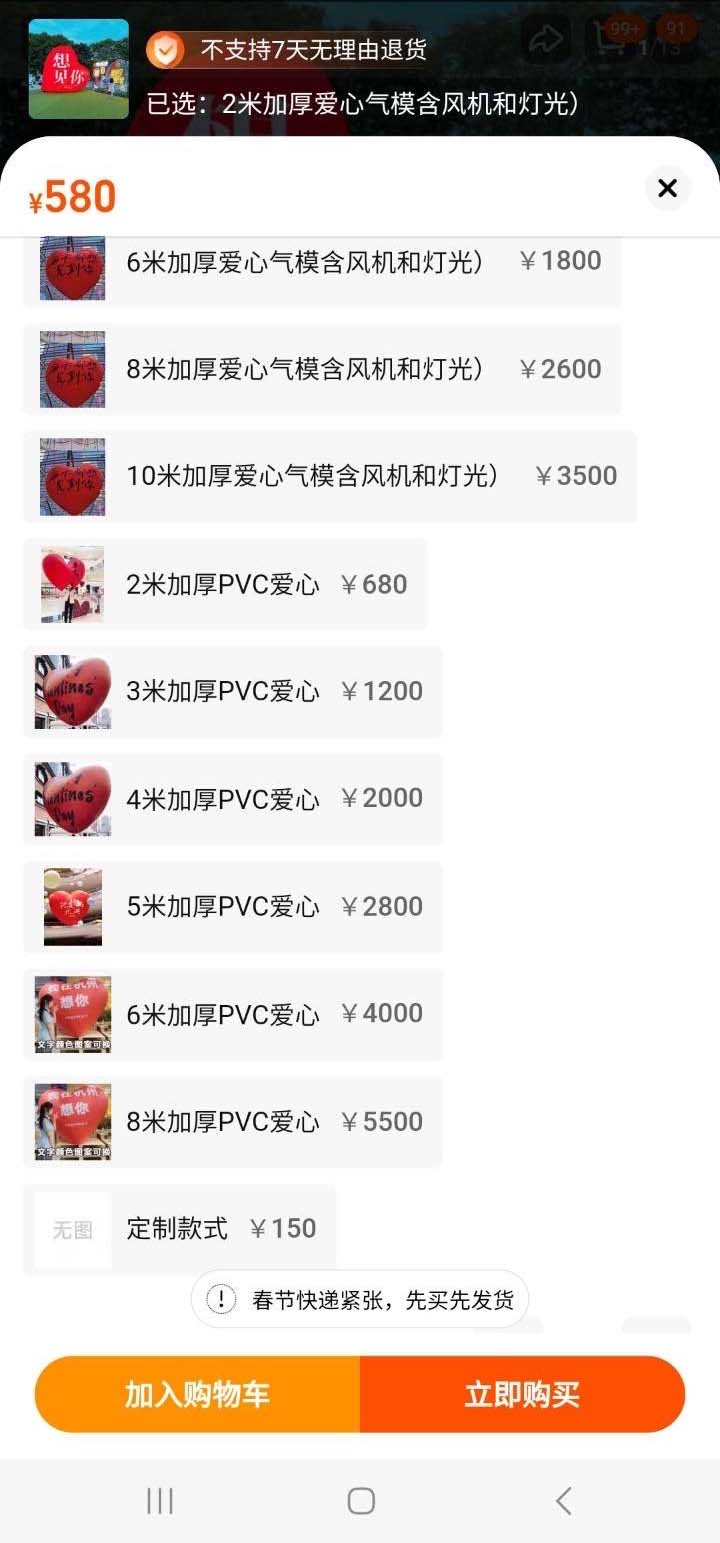720x1543 pixels.
Task: Select 2米加厚PVC爱心 ¥680
Action: (x=225, y=584)
